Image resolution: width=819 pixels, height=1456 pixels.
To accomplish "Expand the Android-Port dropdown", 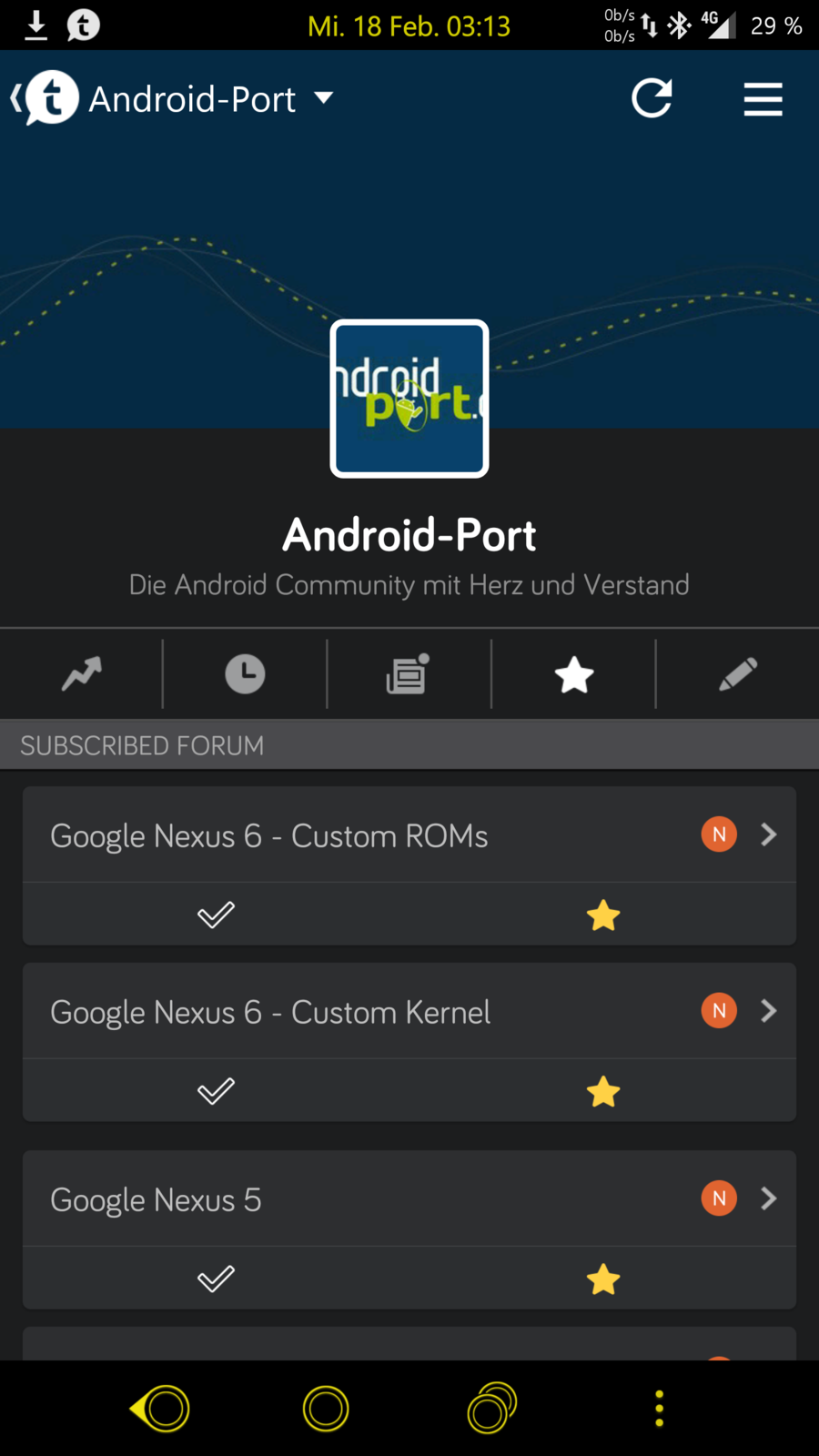I will [x=323, y=97].
